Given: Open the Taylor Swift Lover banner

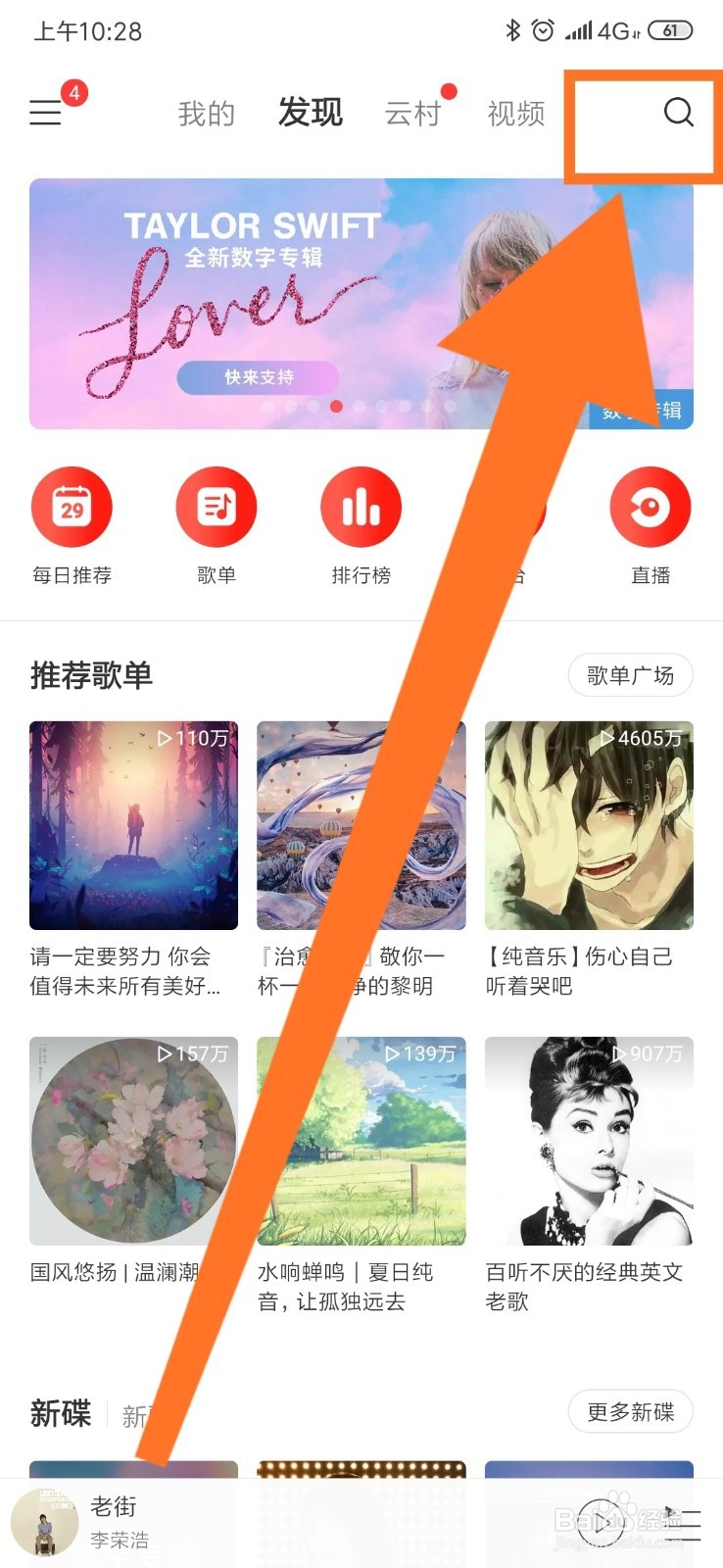Looking at the screenshot, I should [x=294, y=303].
